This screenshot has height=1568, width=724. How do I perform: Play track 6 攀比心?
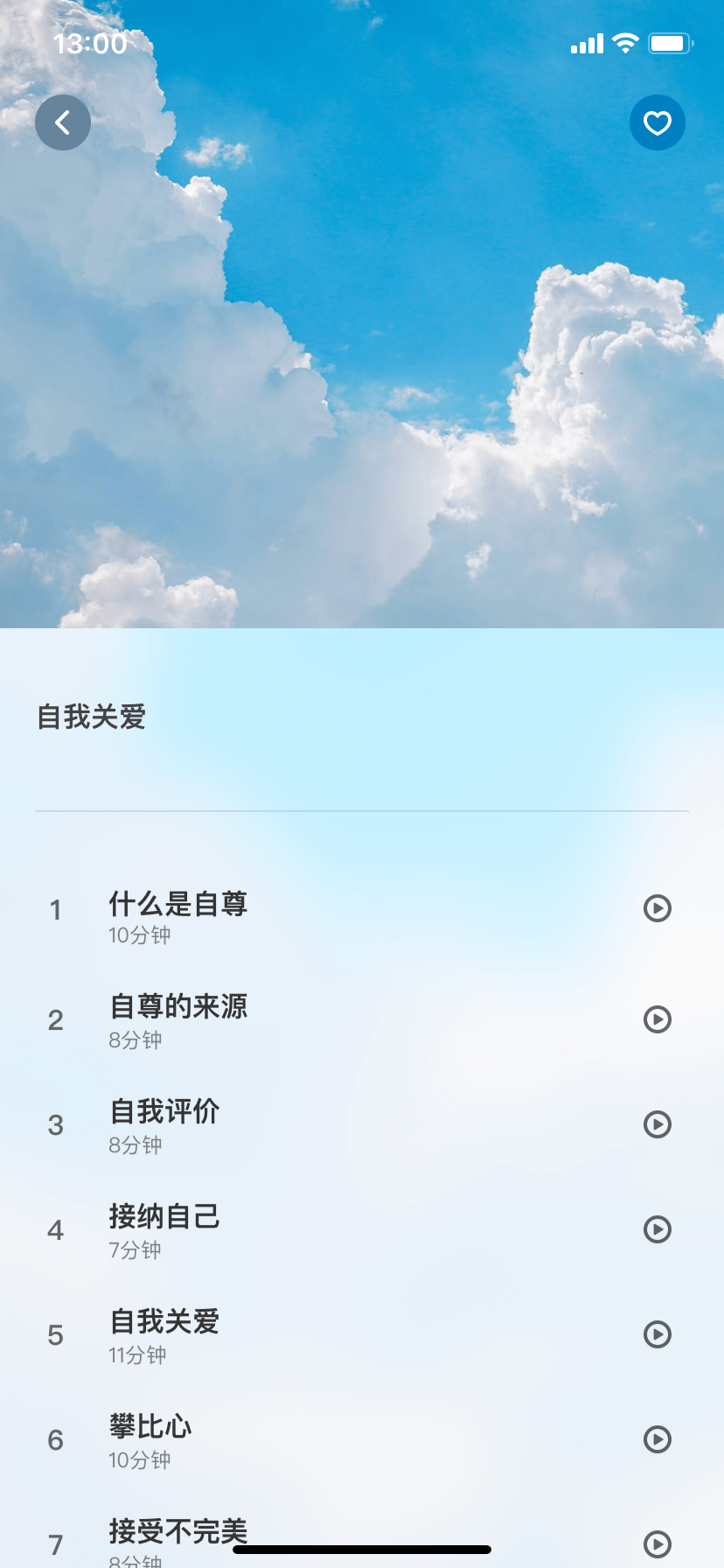(657, 1439)
